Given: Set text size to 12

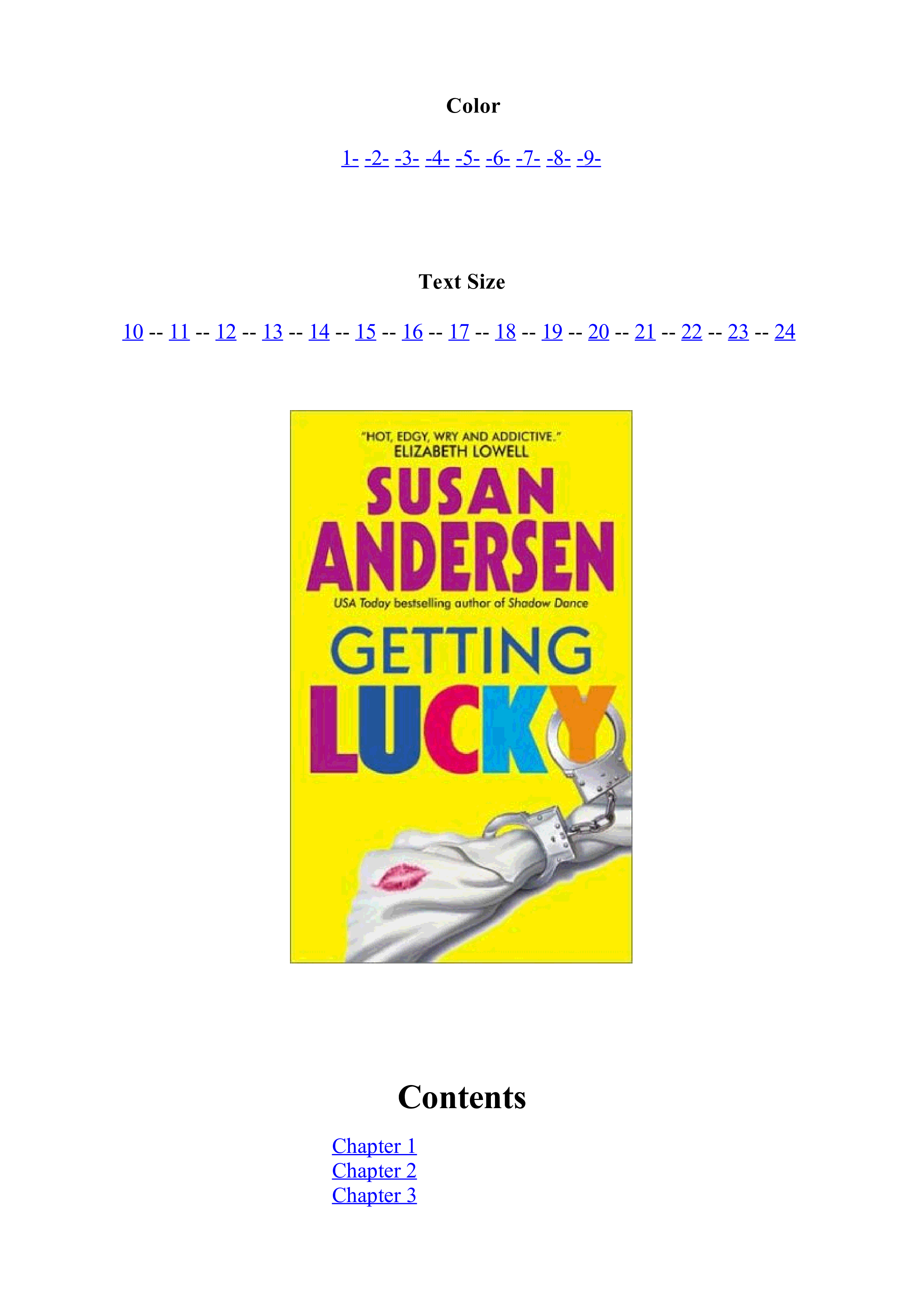Looking at the screenshot, I should pos(226,331).
